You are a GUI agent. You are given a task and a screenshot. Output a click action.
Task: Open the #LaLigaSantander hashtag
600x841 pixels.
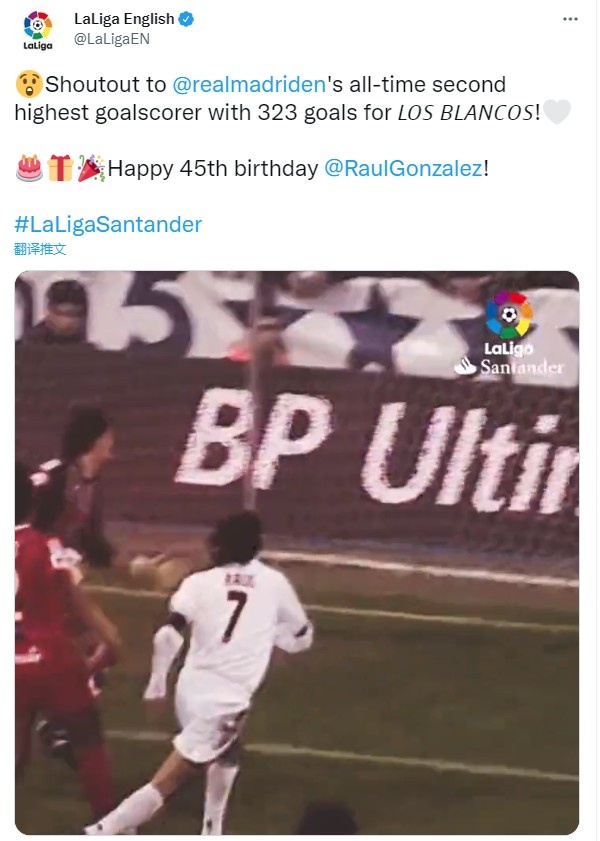[x=108, y=224]
